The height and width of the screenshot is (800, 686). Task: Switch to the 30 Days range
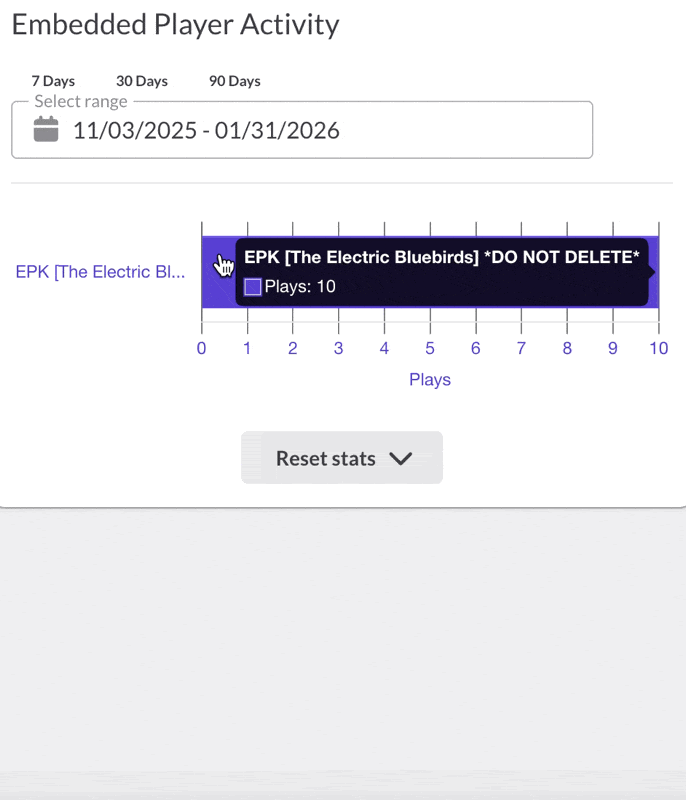point(142,81)
